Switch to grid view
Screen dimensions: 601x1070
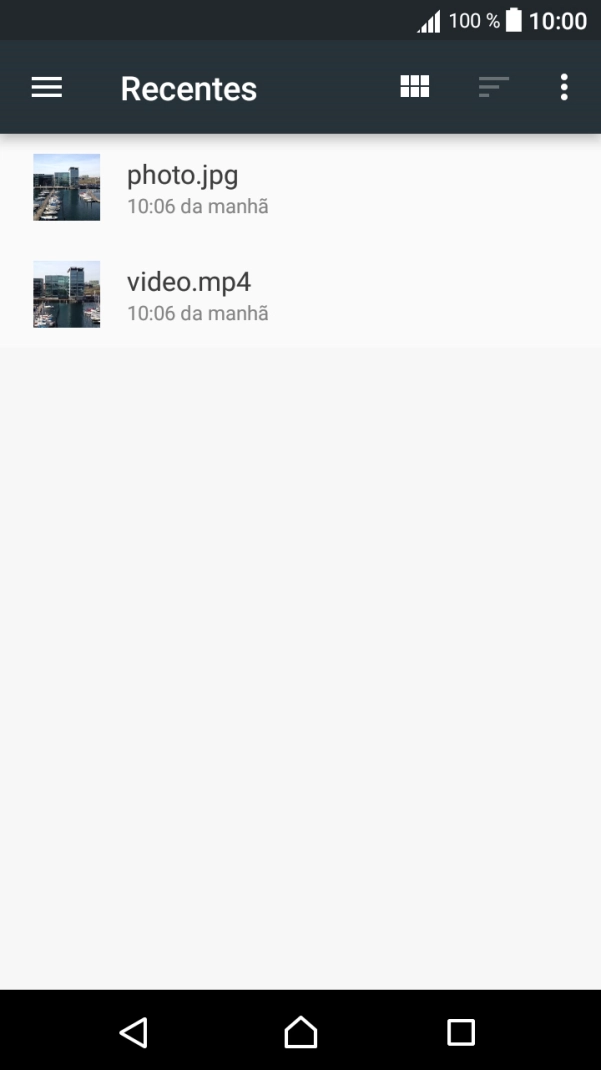[x=414, y=87]
